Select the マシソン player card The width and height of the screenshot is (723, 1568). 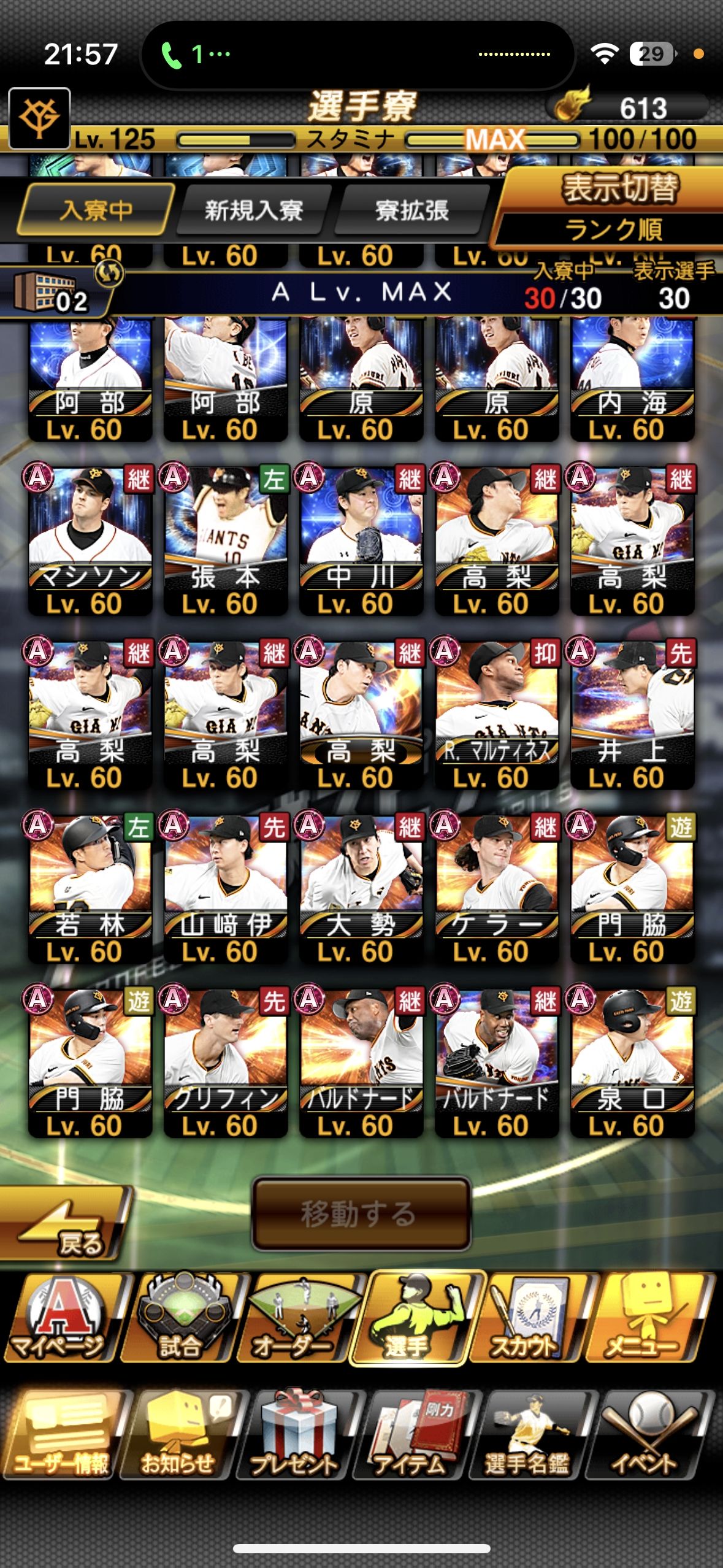tap(90, 540)
